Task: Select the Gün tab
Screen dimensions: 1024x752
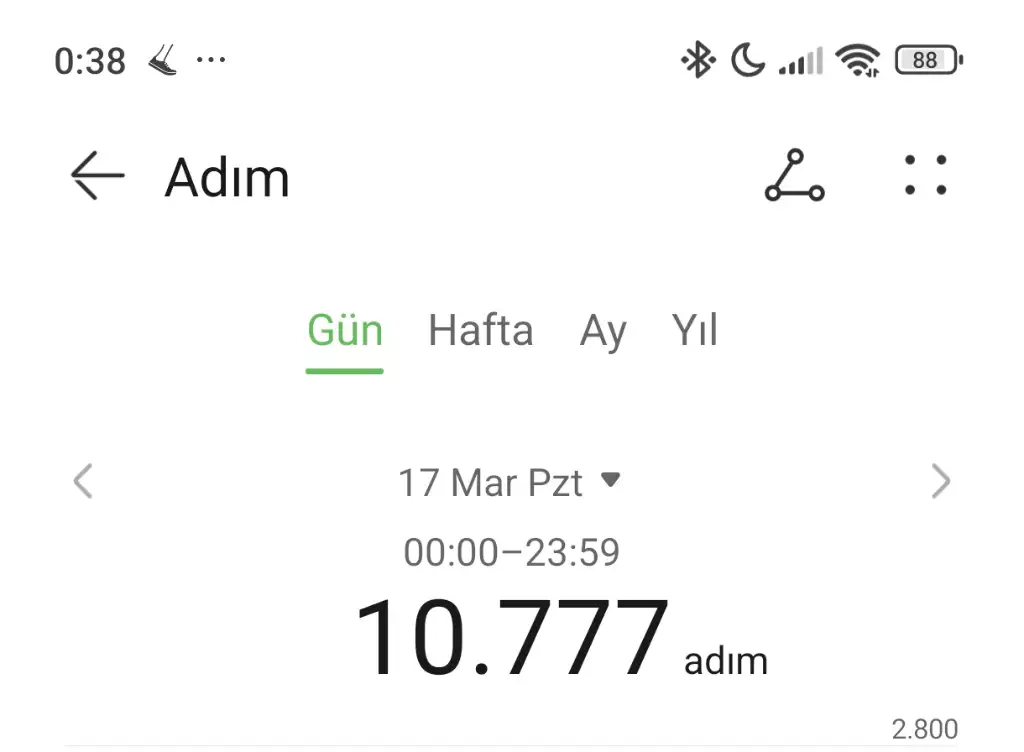Action: point(345,331)
